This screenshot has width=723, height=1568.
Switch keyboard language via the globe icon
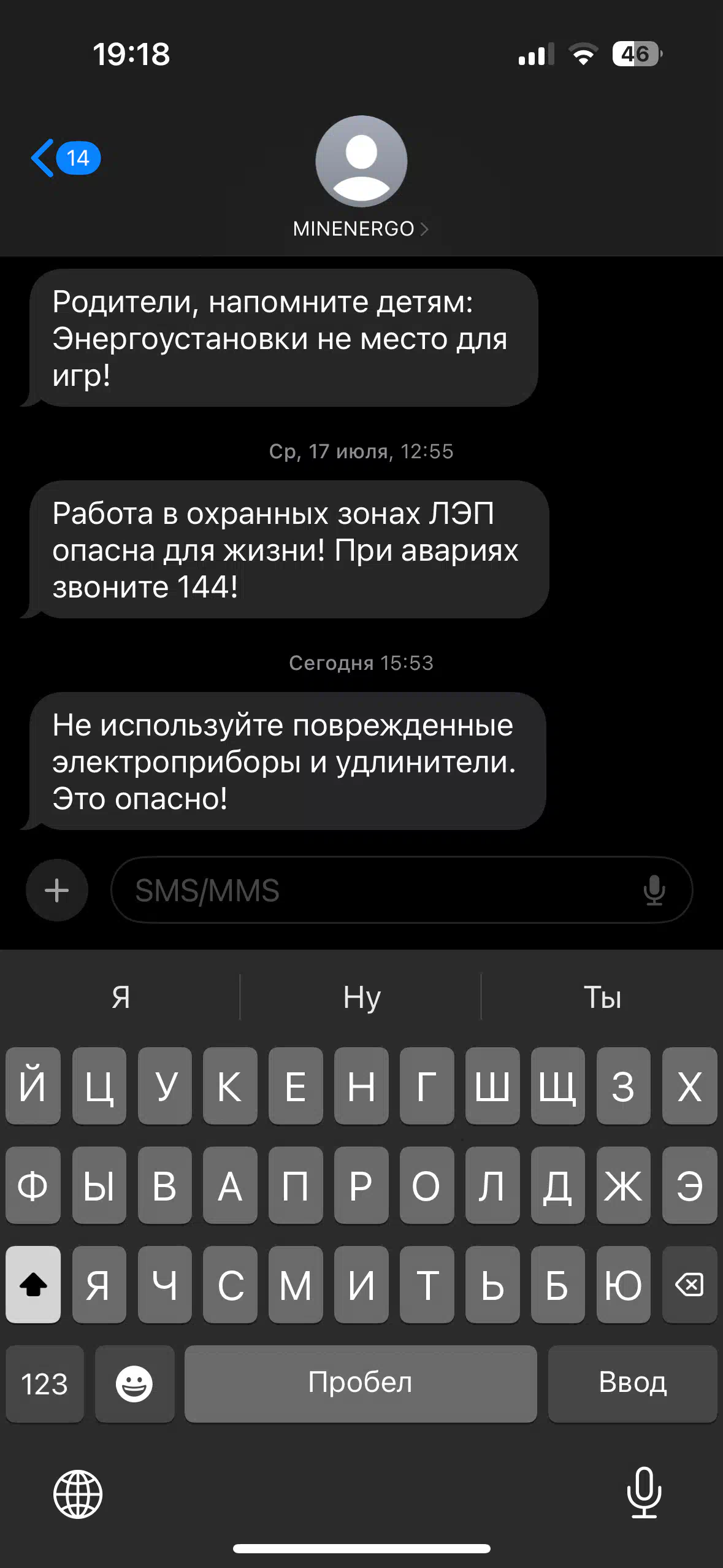pos(78,1494)
